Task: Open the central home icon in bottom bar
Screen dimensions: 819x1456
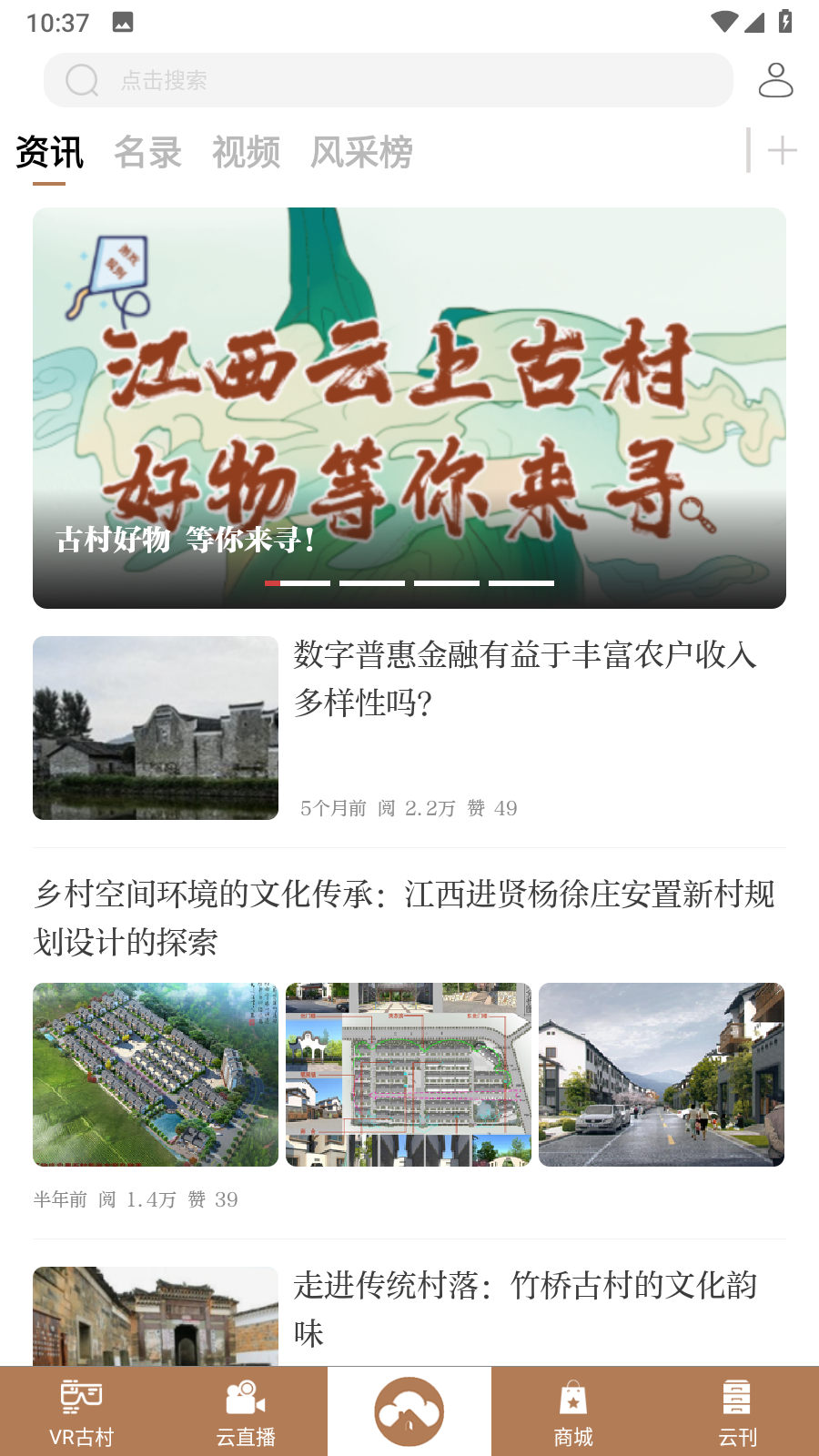Action: pos(409,1410)
